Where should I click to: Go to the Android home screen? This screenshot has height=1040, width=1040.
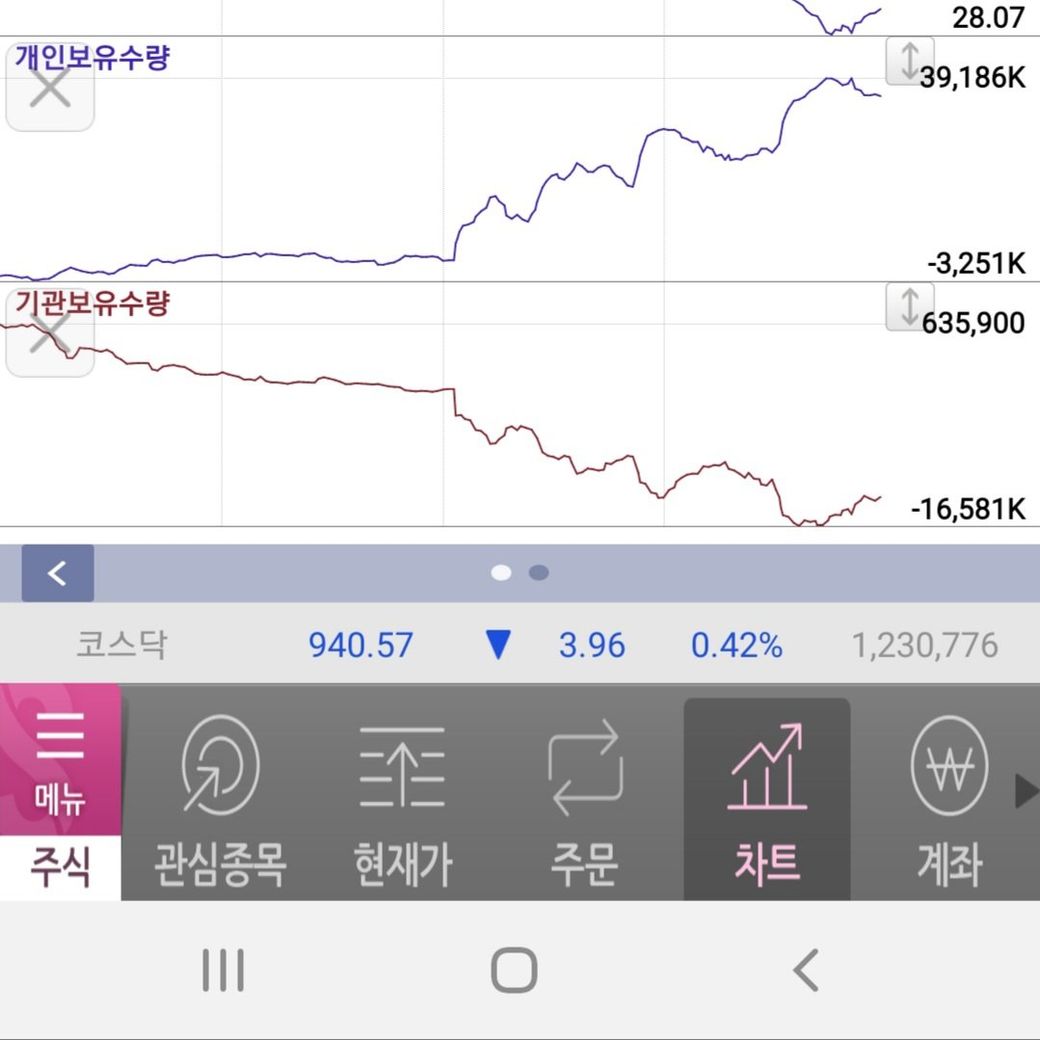click(x=514, y=970)
